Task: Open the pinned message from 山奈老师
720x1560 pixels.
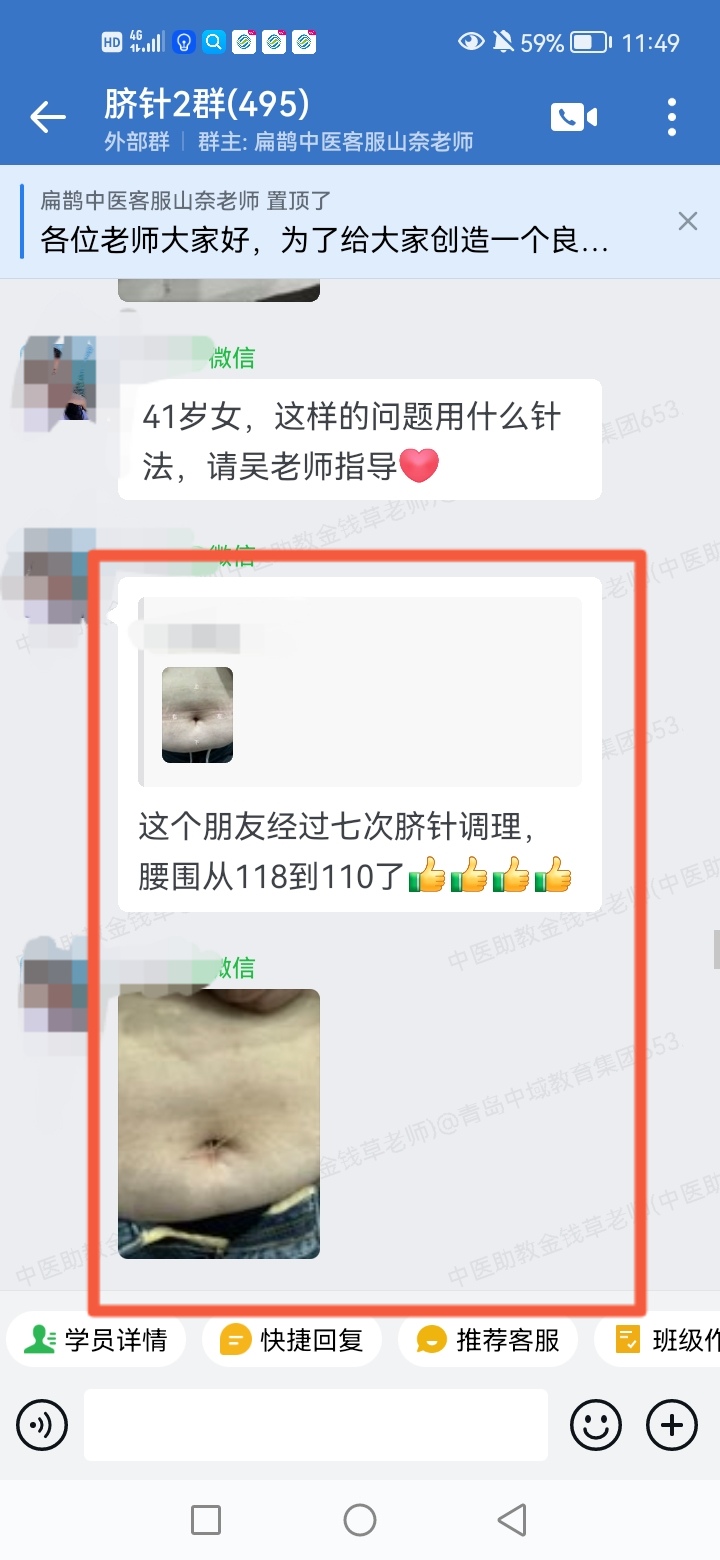Action: pos(330,222)
